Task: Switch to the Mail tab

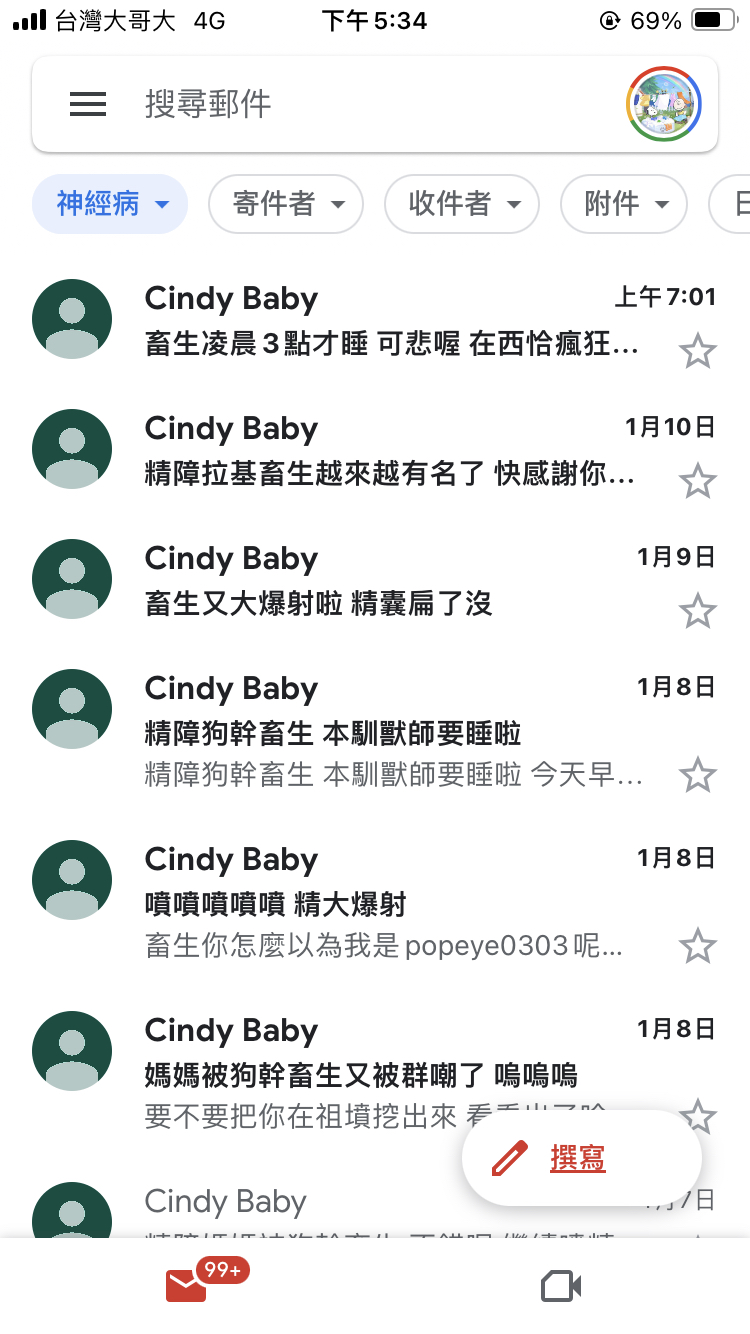Action: click(x=187, y=1284)
